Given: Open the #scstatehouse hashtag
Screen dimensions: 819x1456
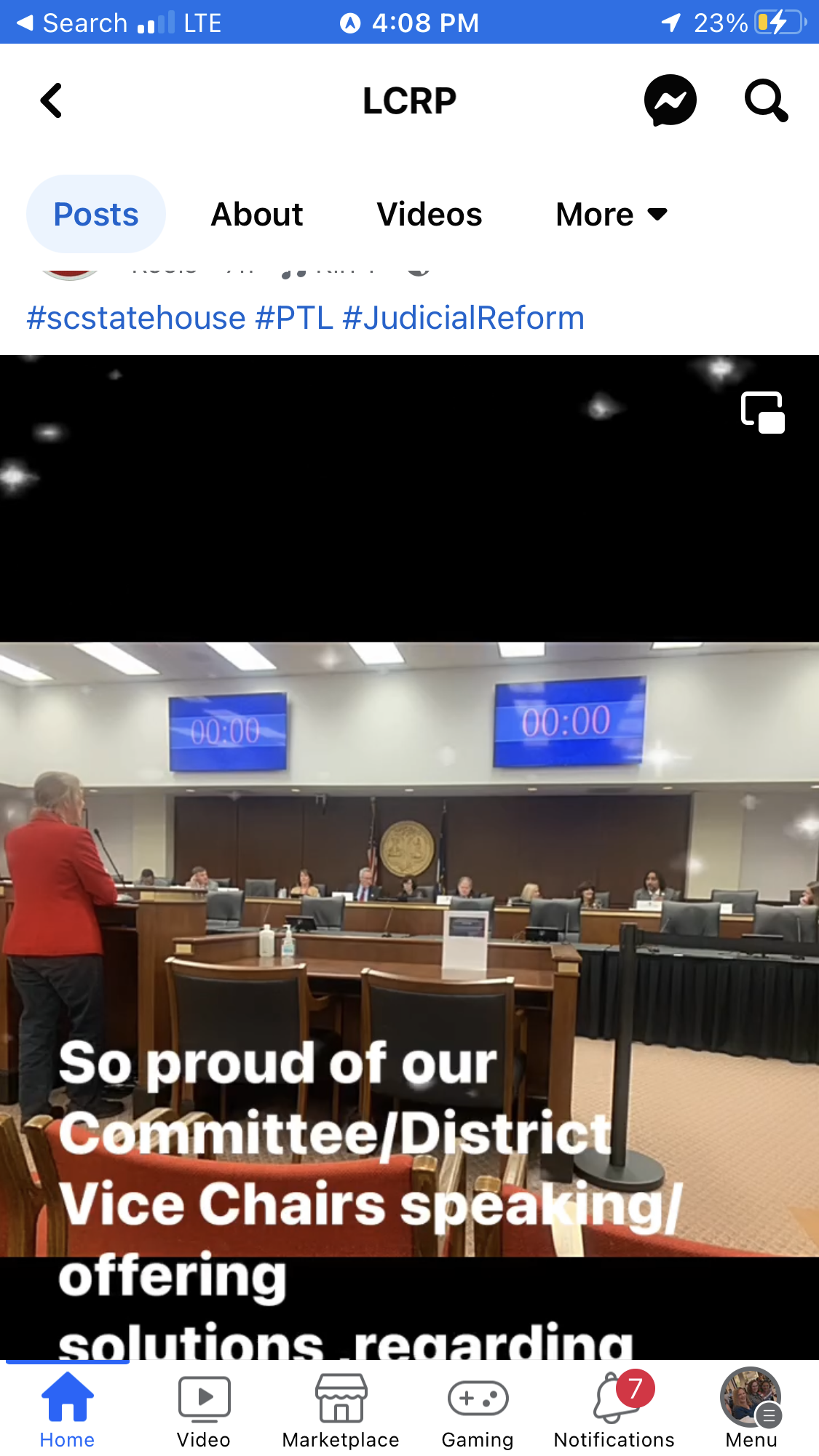Looking at the screenshot, I should coord(136,318).
